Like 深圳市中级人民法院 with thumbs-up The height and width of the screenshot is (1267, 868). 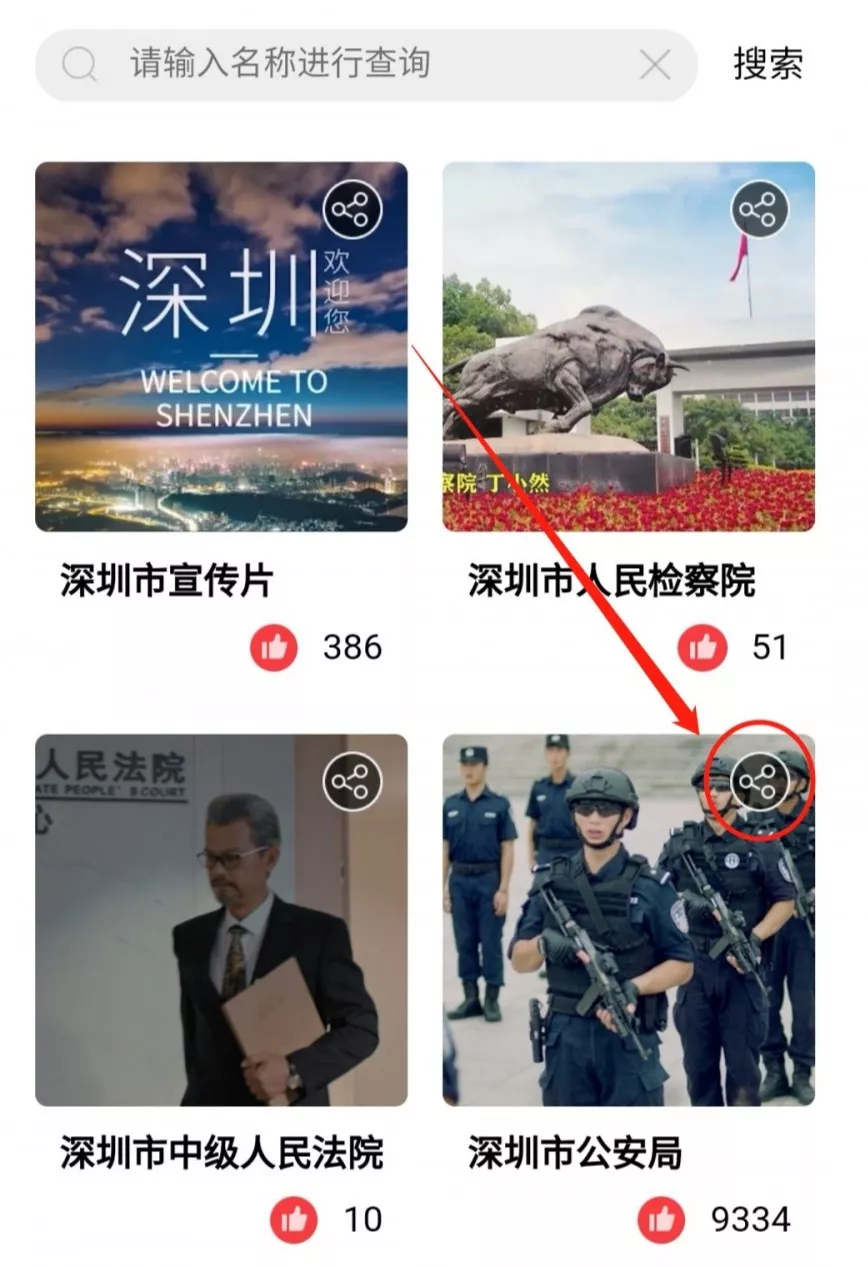[294, 1219]
